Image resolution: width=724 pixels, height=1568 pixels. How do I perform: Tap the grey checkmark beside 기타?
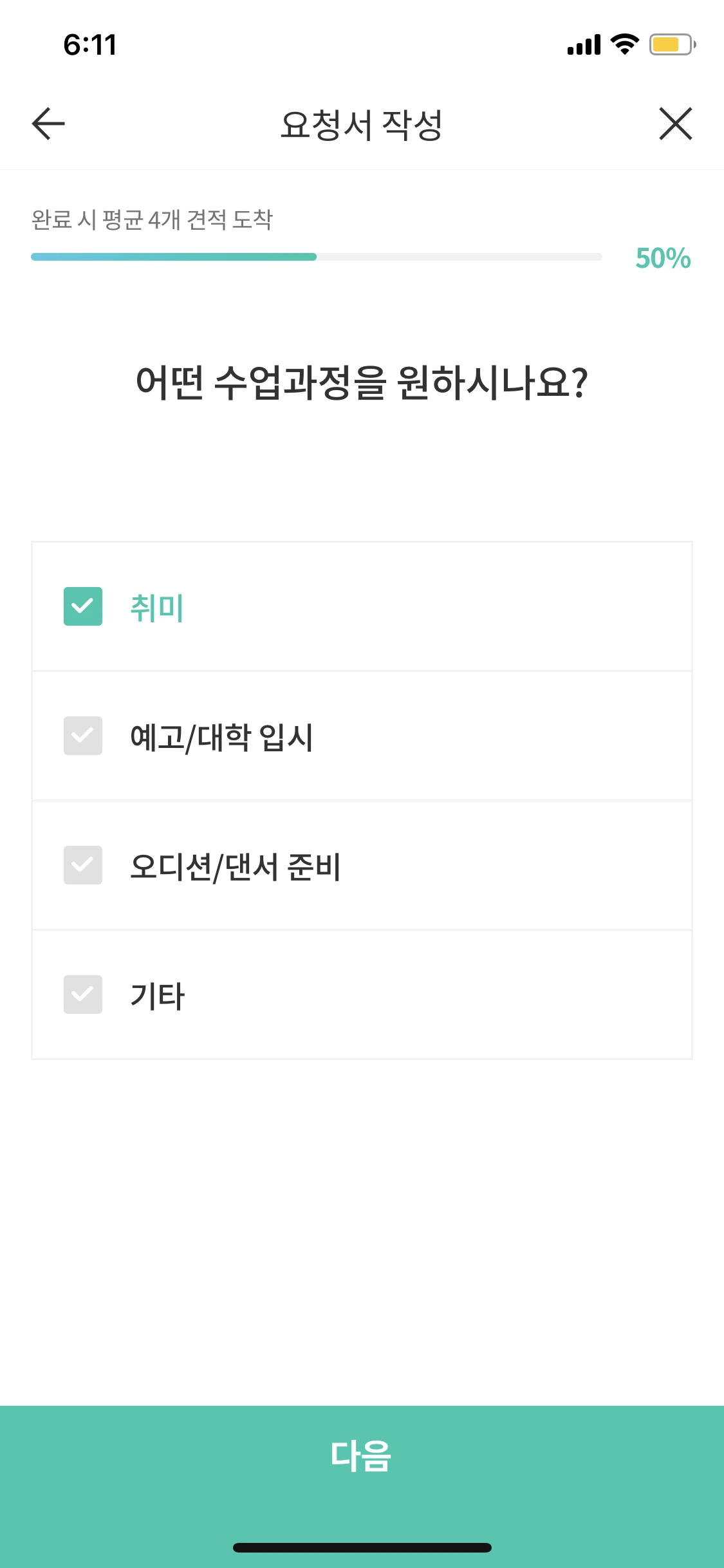coord(83,994)
